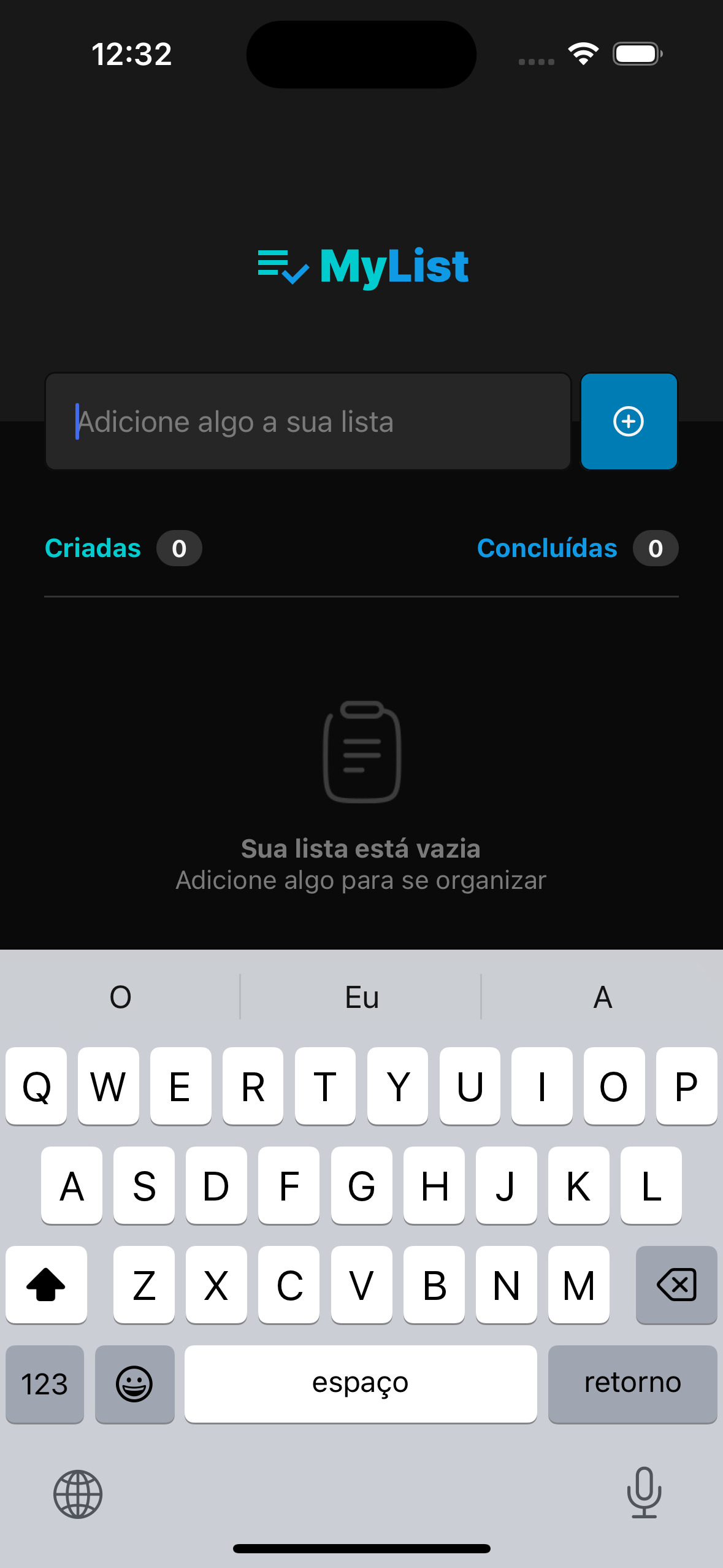Switch to the Criadas list view
Screen dimensions: 723x1568
click(93, 548)
